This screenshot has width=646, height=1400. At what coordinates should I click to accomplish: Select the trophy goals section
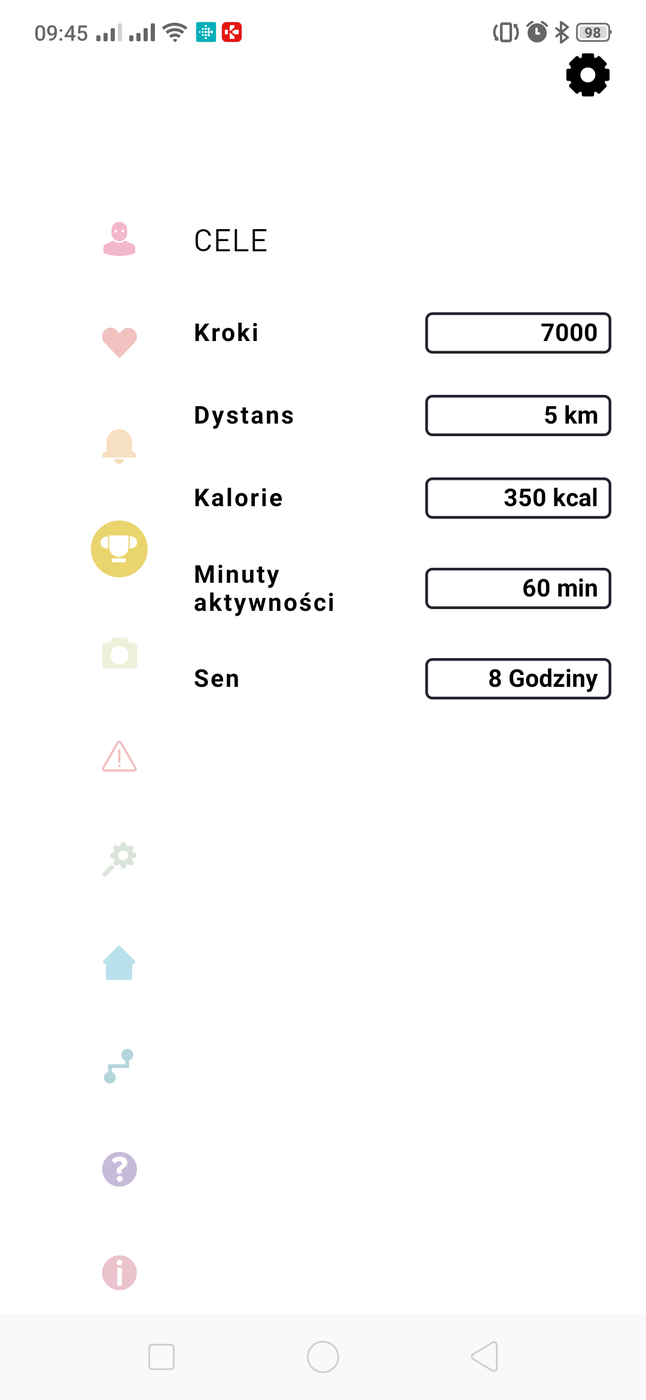point(119,549)
